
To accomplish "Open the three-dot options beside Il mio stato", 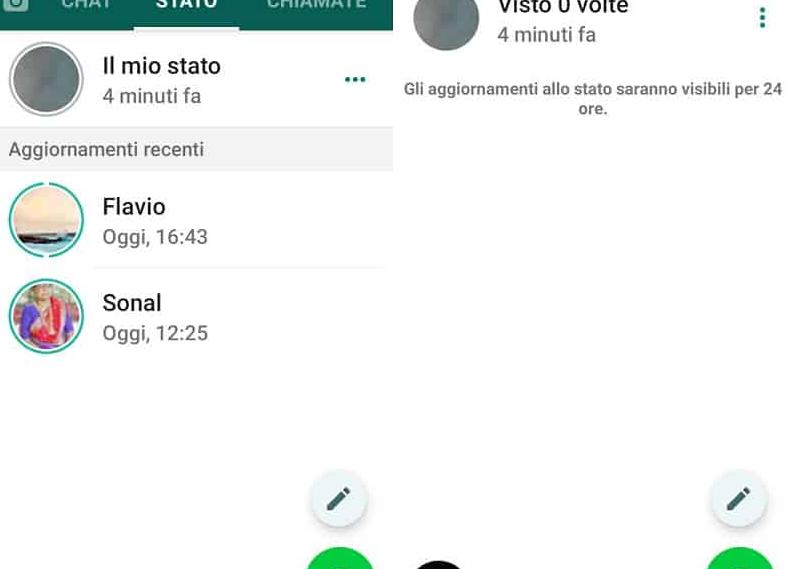I will coord(354,79).
